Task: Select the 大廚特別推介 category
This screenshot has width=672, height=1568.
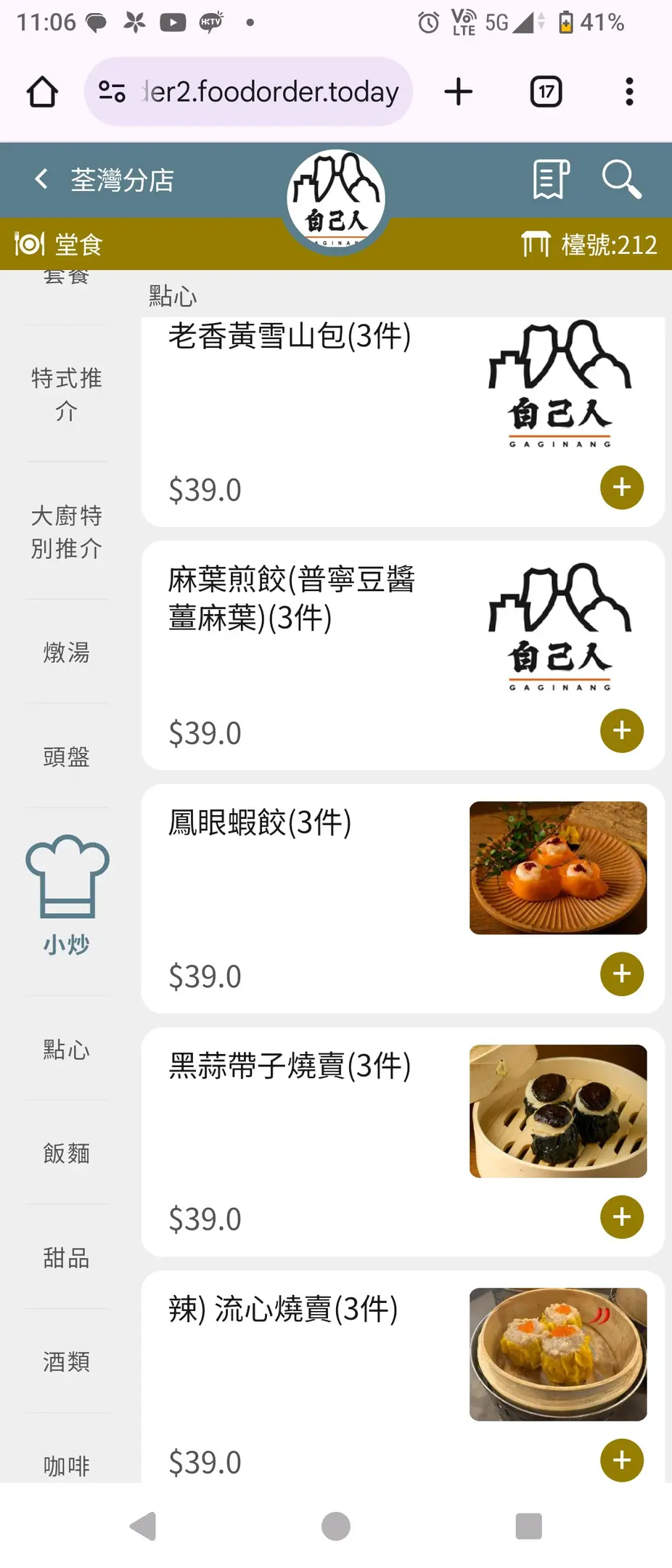Action: click(67, 531)
